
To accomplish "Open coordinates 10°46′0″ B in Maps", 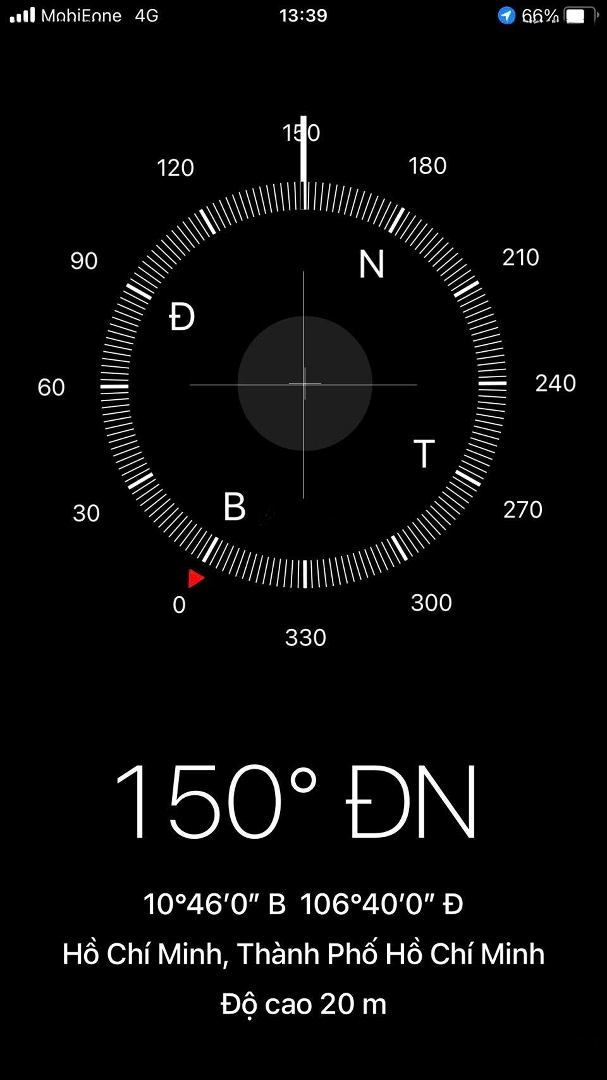I will (x=303, y=904).
